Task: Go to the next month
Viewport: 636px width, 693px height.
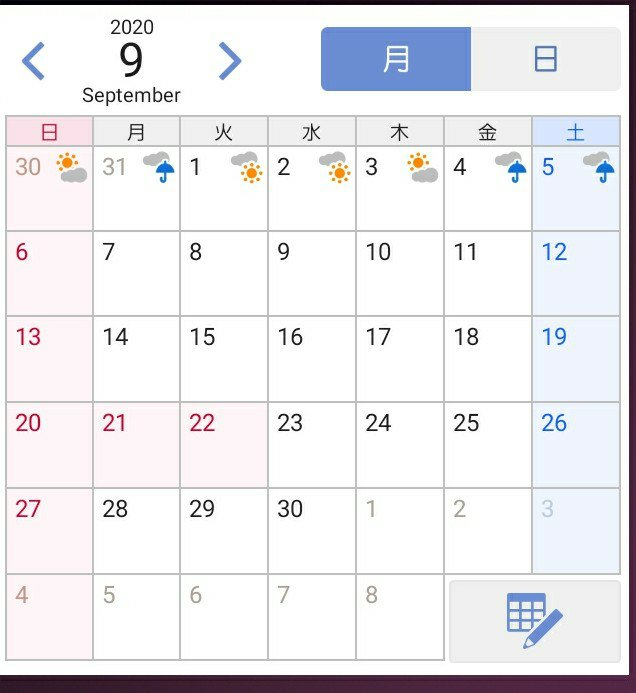Action: tap(229, 61)
